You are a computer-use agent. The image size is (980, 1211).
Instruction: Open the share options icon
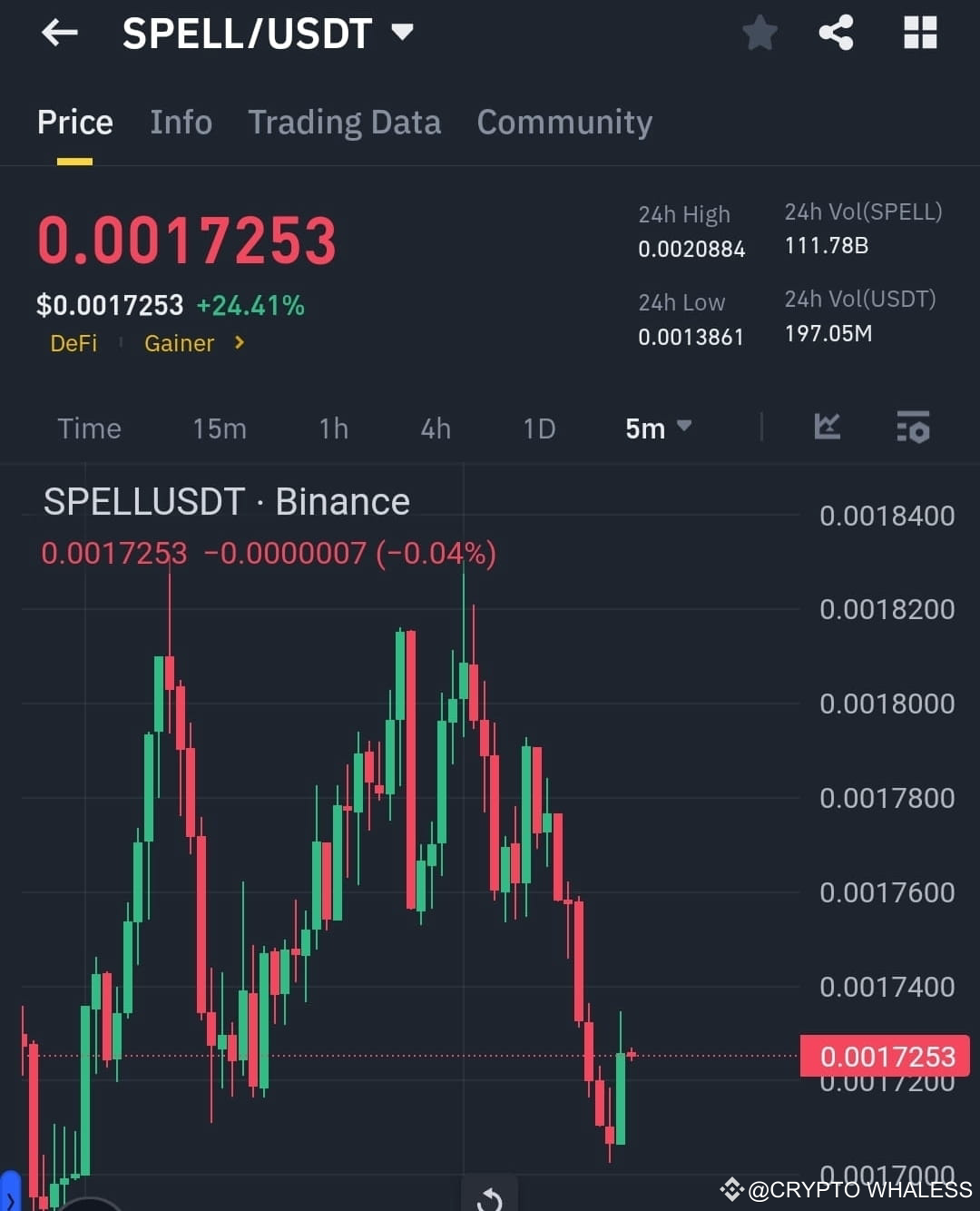point(836,33)
